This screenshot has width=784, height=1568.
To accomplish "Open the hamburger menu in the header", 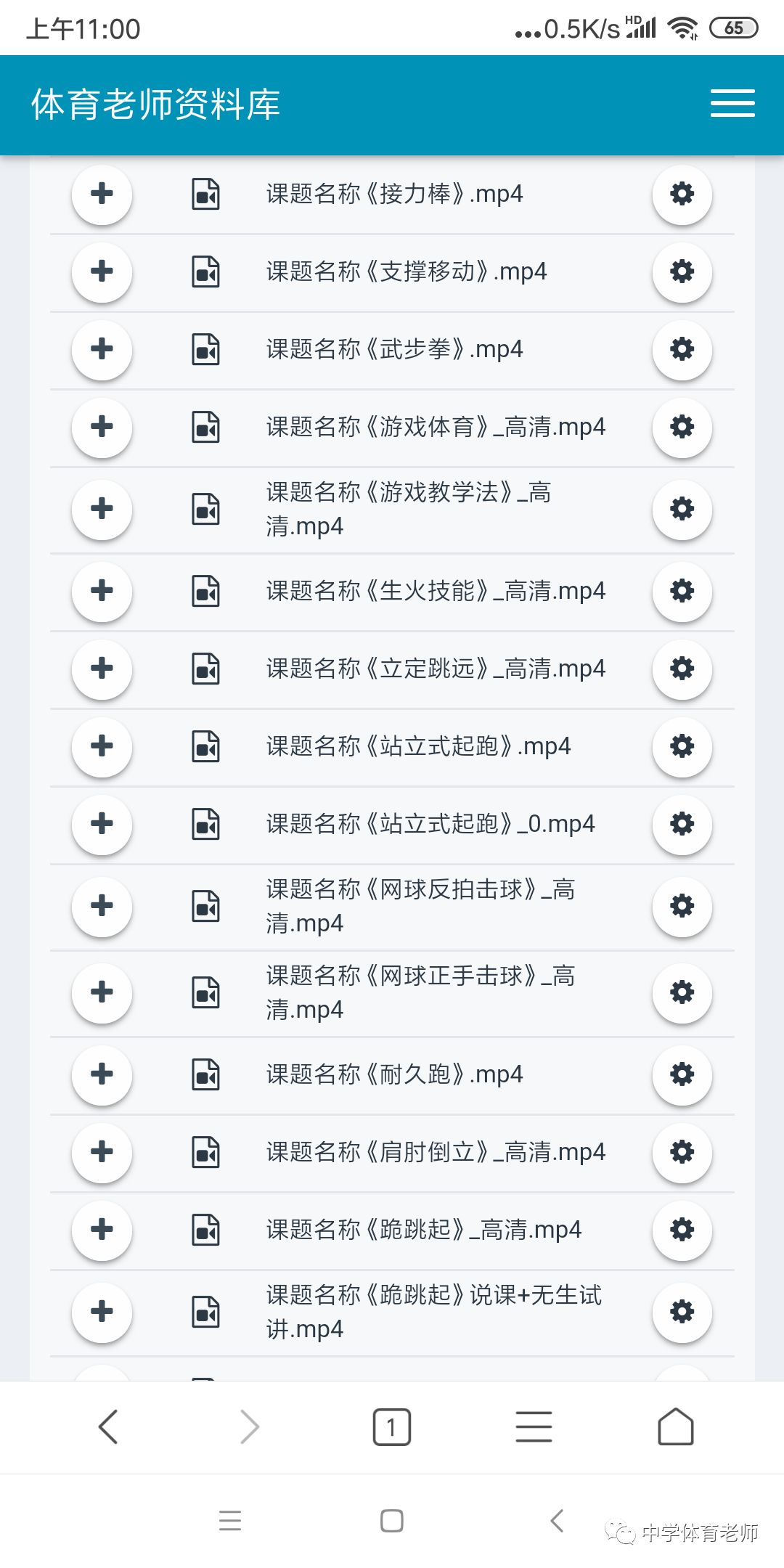I will coord(732,103).
